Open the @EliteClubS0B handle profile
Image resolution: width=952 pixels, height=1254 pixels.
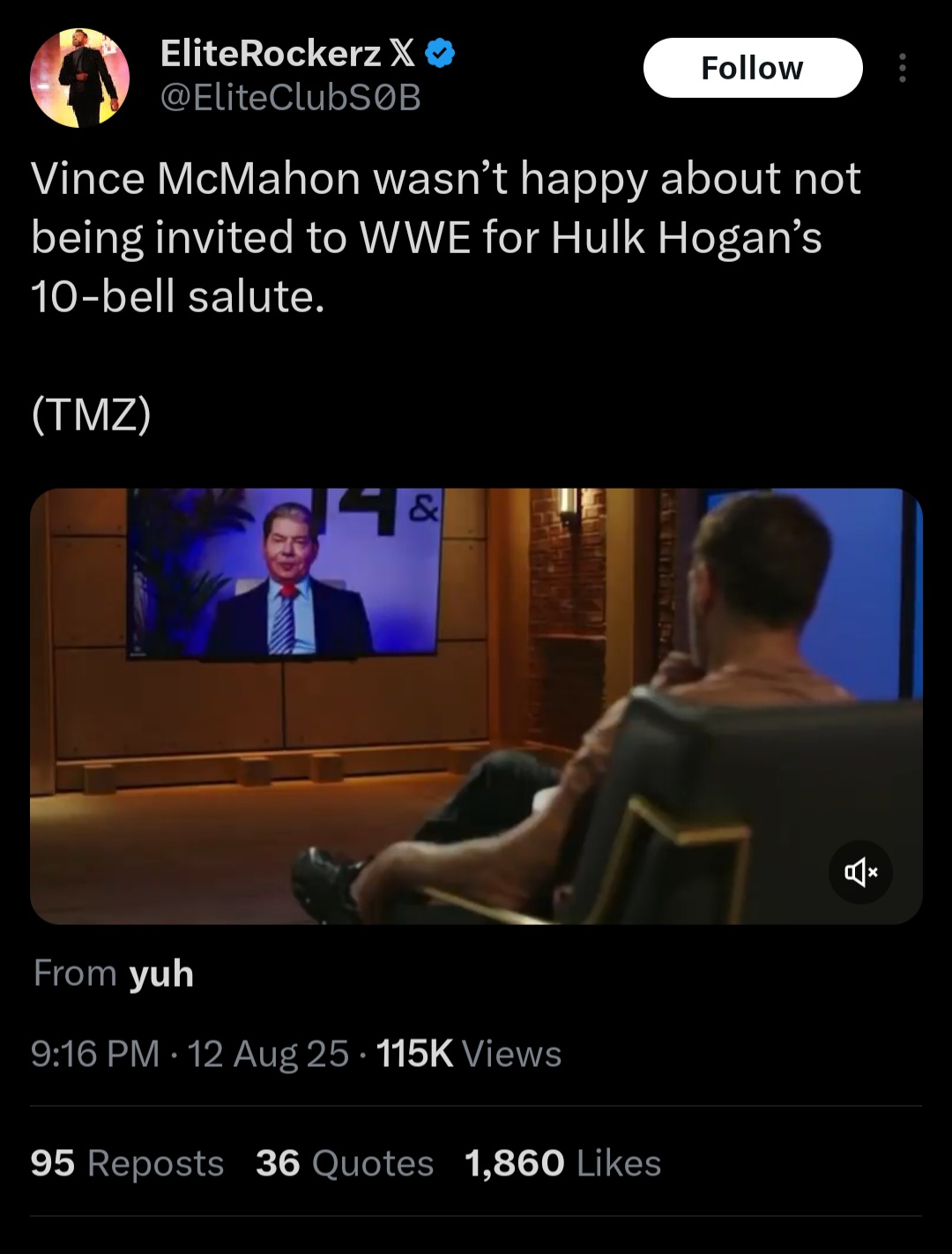point(290,97)
